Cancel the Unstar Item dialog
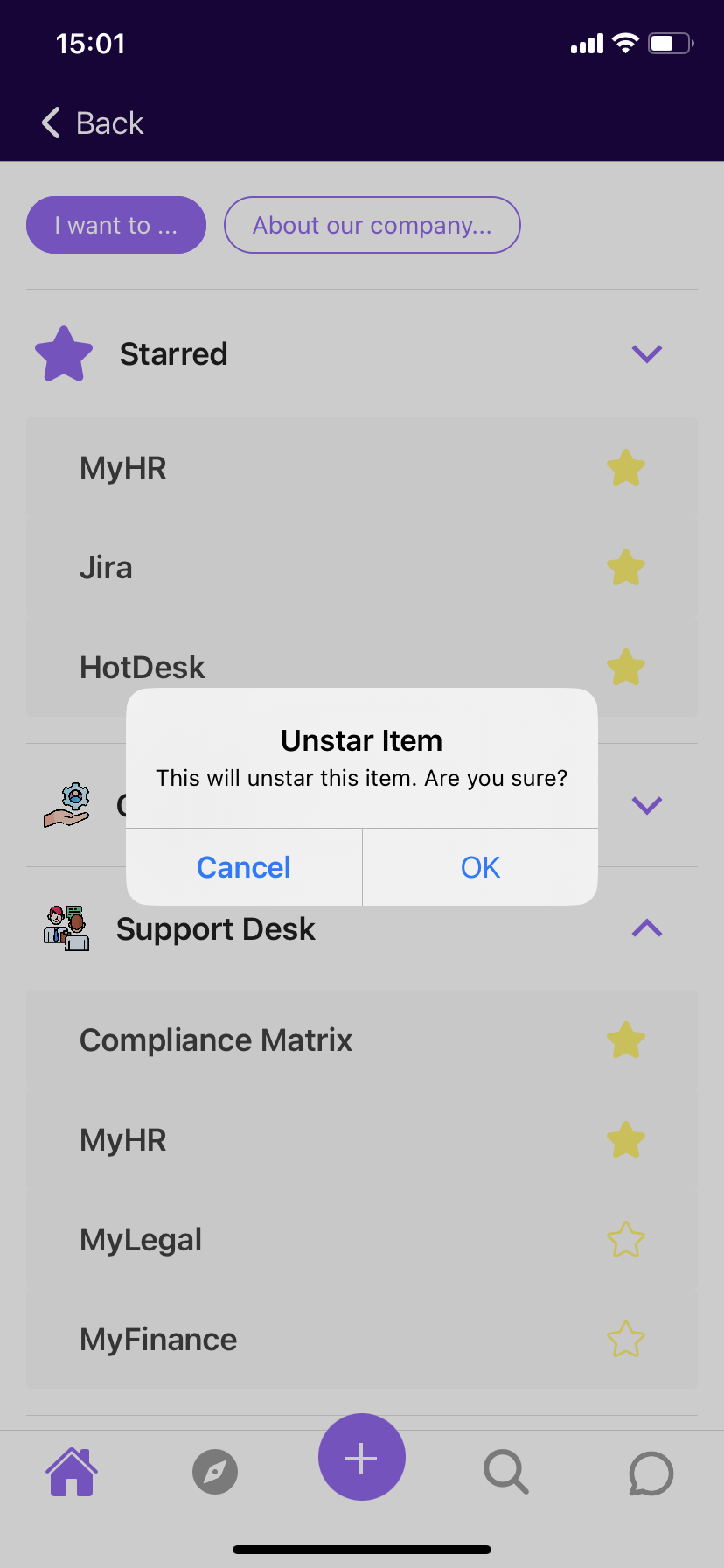The image size is (724, 1568). [x=244, y=867]
